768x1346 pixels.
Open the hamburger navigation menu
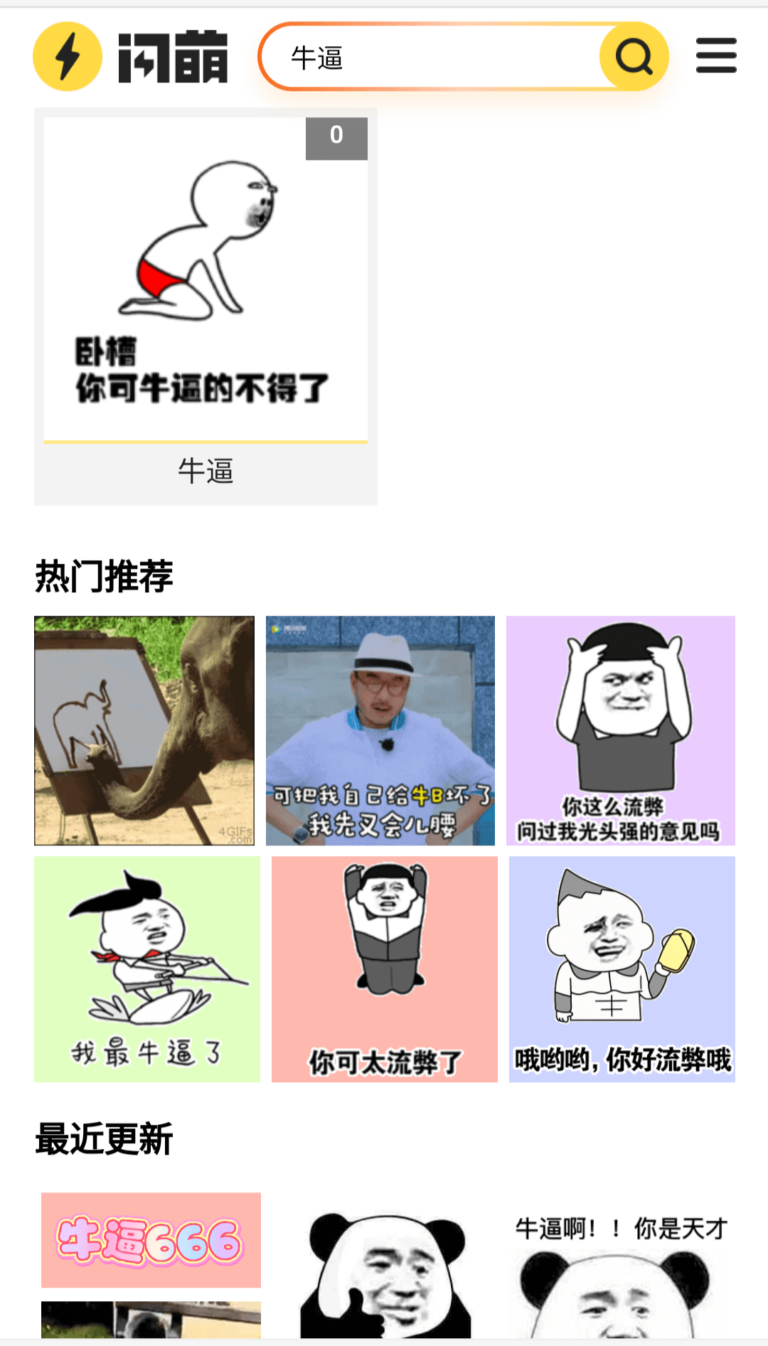(x=716, y=56)
